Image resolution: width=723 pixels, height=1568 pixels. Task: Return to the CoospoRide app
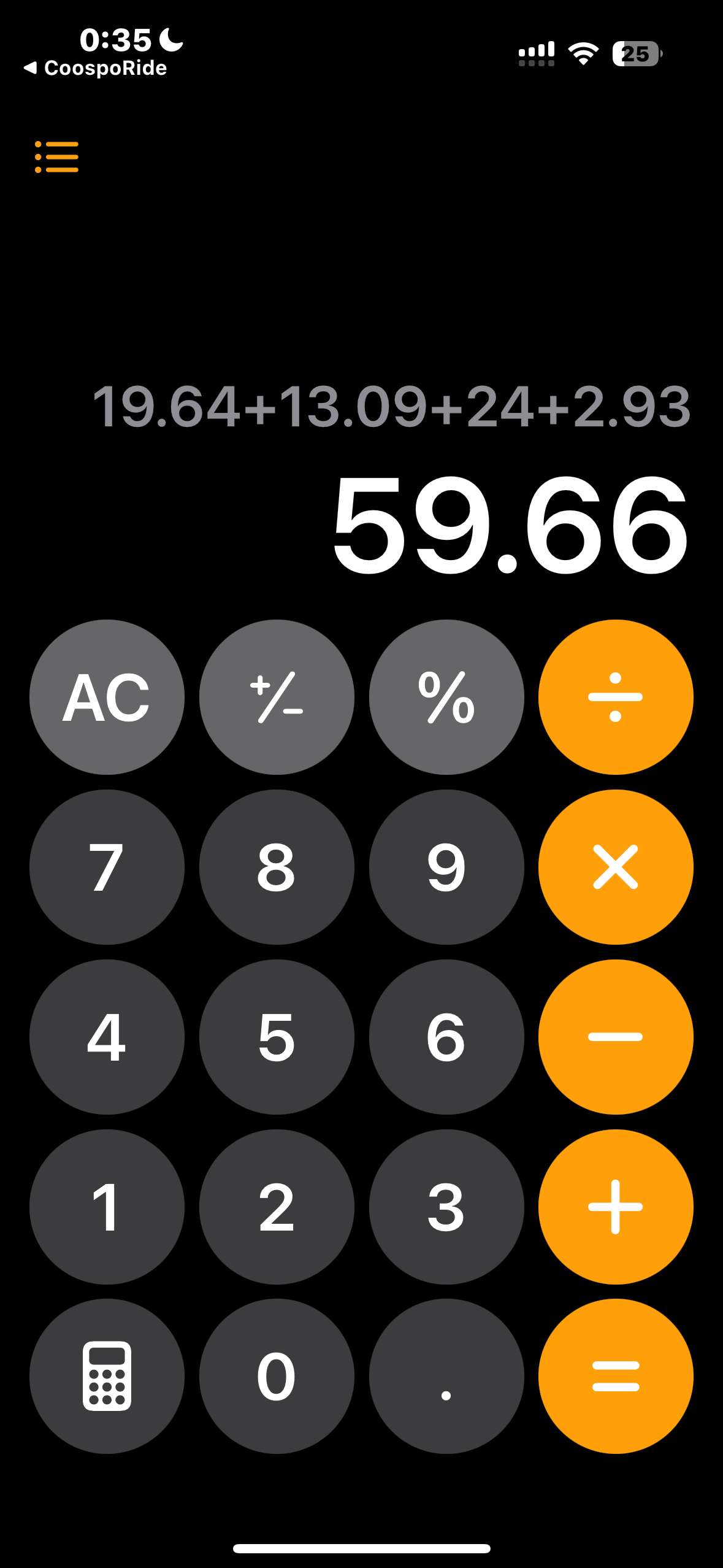pos(95,68)
